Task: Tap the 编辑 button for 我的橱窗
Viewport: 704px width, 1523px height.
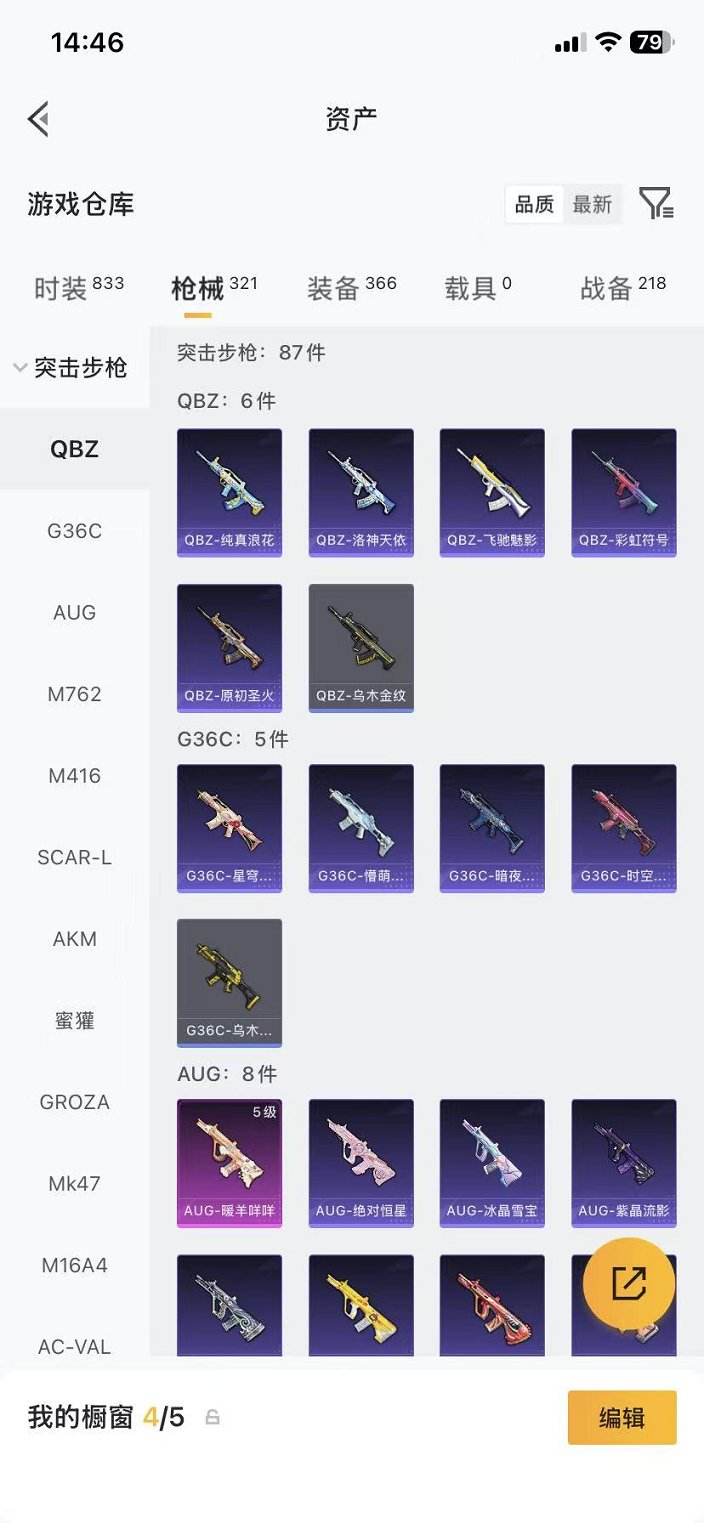Action: coord(621,1417)
